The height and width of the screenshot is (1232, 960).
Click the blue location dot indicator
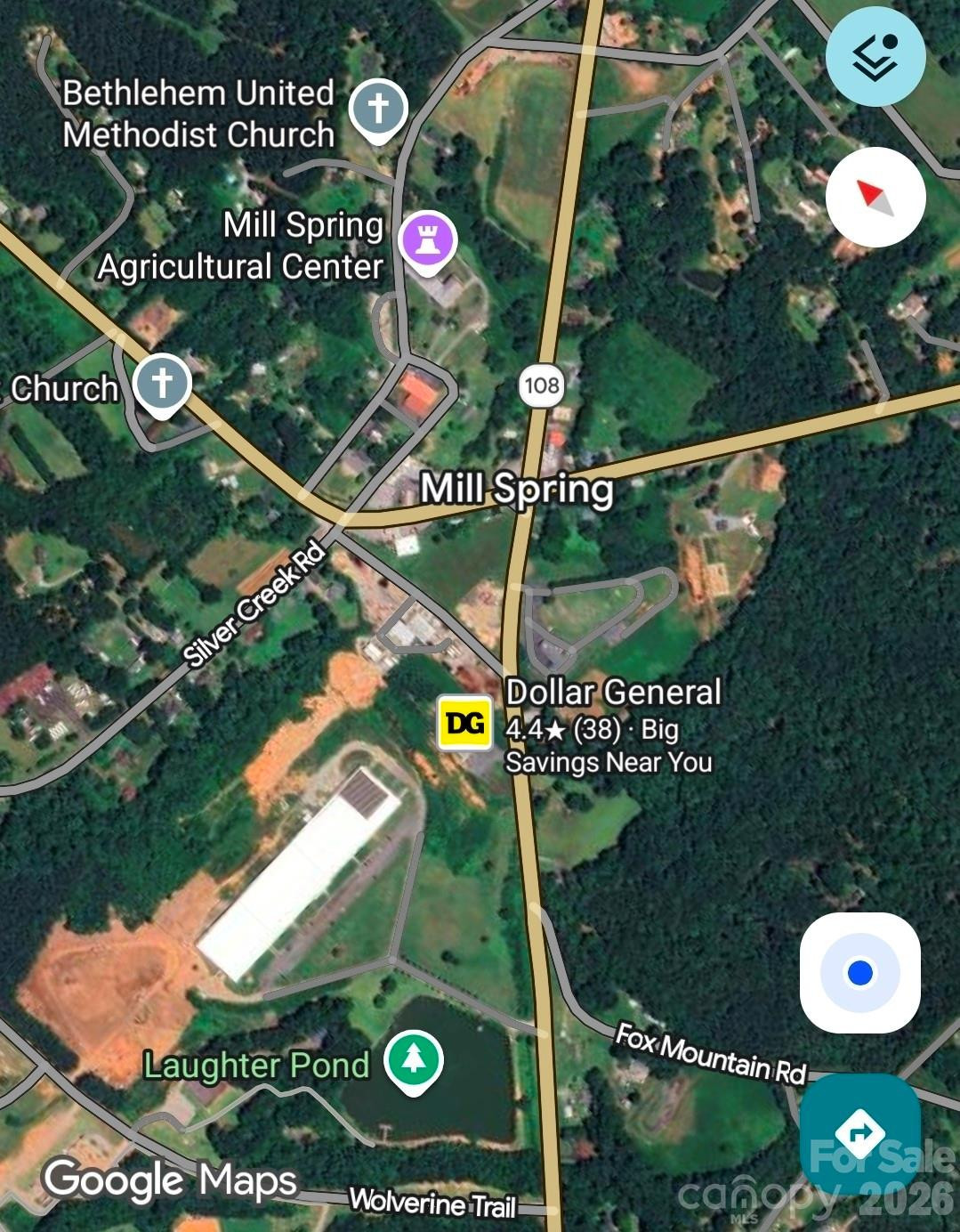pos(861,973)
